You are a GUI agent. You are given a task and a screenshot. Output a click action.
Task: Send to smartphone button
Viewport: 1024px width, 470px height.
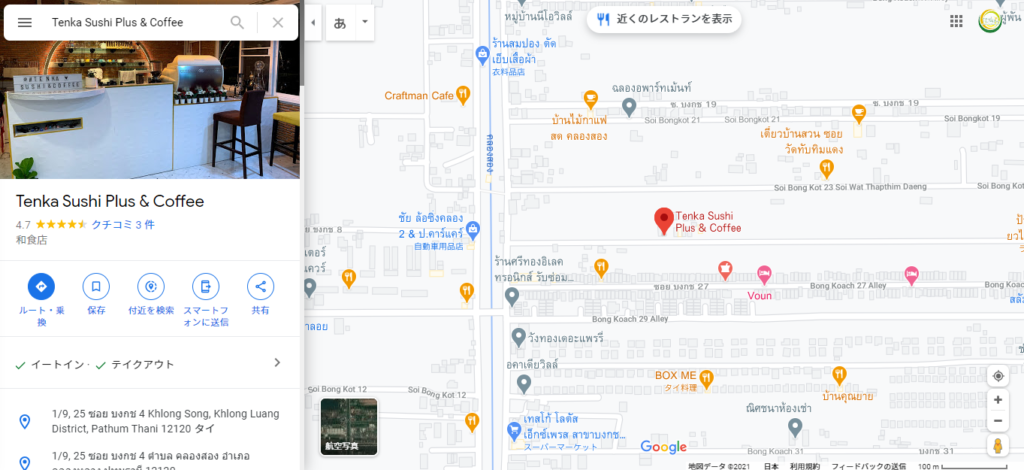click(x=205, y=286)
